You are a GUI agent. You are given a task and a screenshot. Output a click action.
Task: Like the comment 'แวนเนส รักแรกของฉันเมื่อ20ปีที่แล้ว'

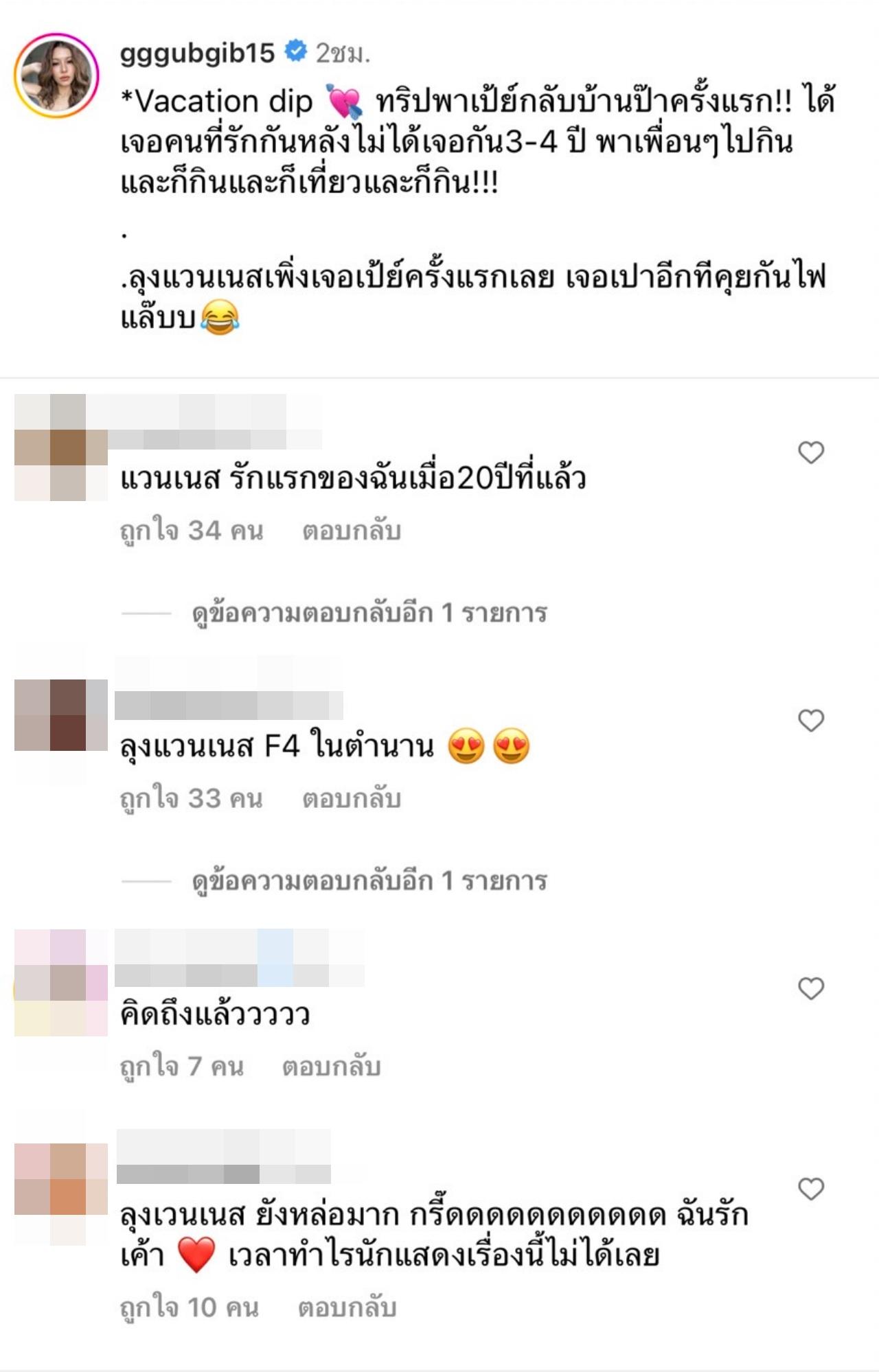(810, 452)
